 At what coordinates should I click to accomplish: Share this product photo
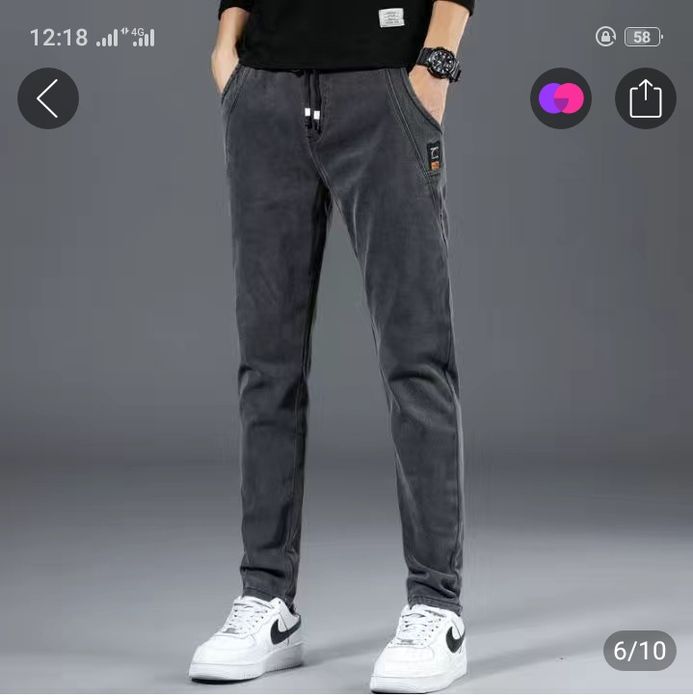645,98
